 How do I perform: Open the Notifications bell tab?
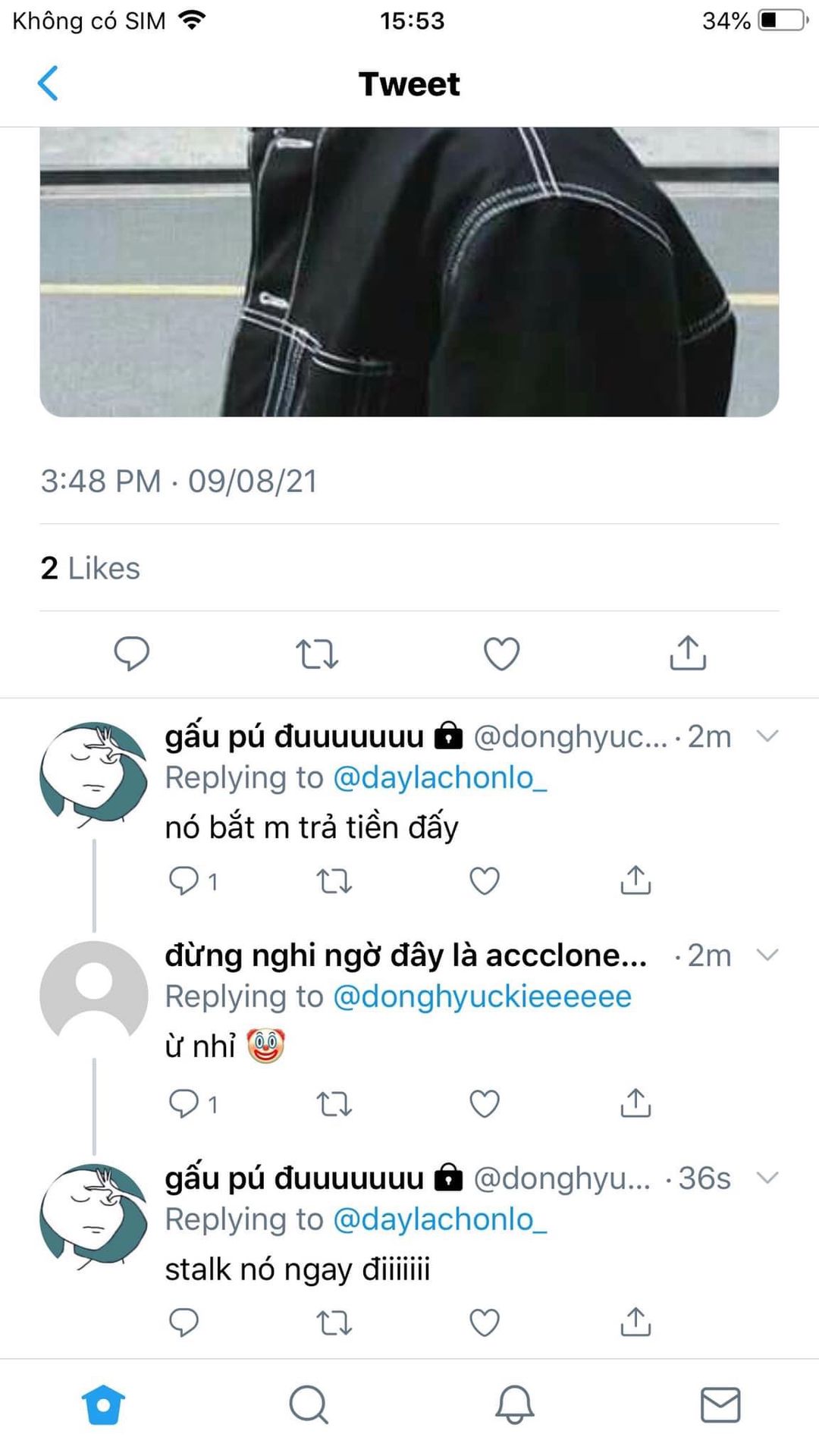point(515,1405)
